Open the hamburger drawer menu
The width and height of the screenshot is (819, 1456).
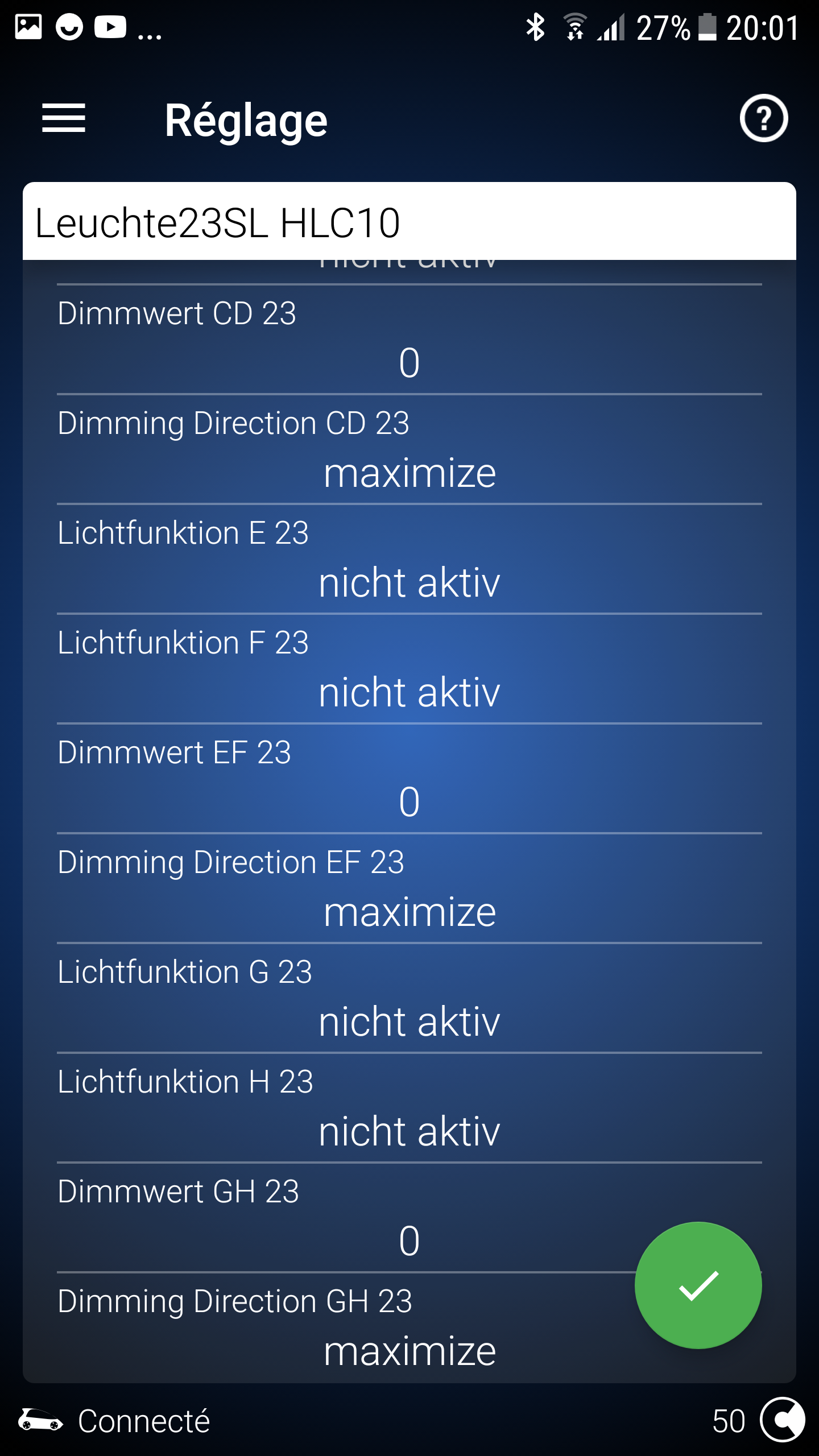[64, 118]
